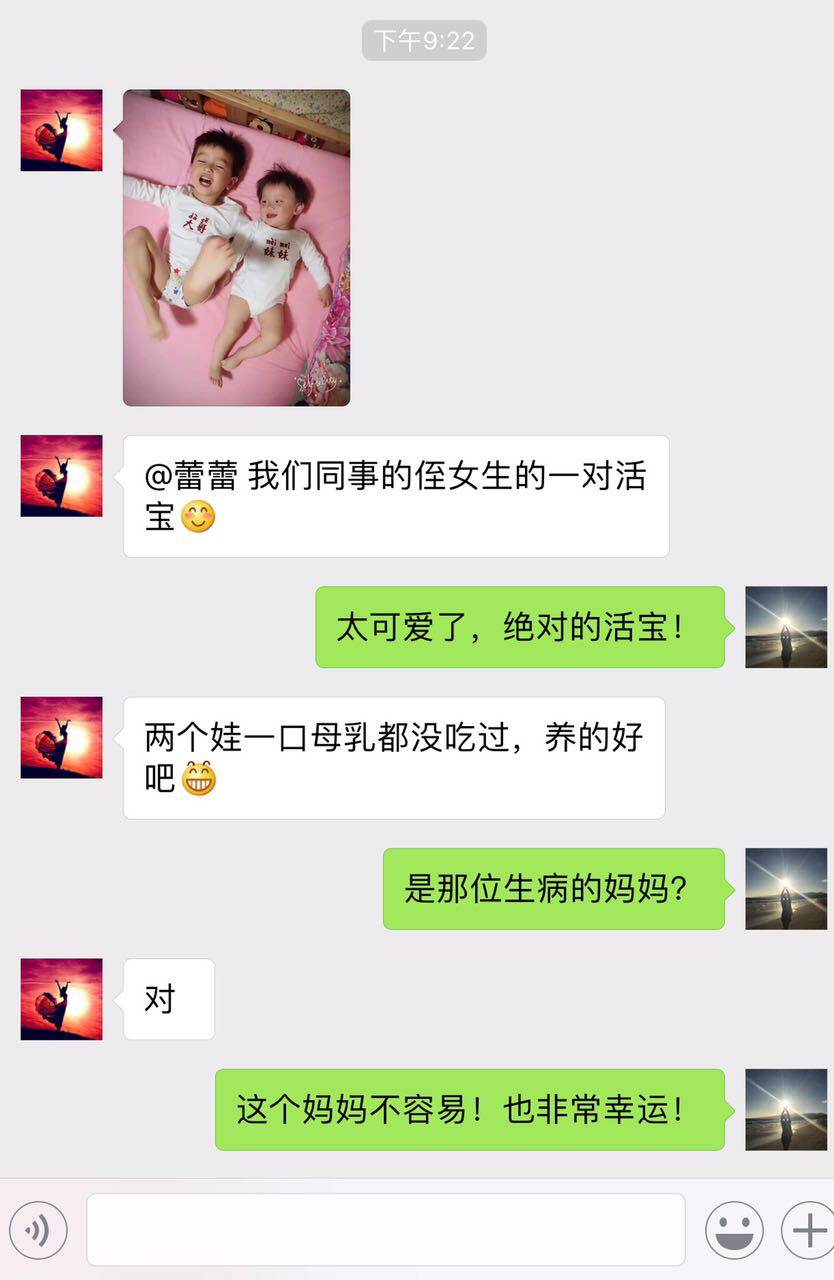The image size is (834, 1280).
Task: Tap the message text field
Action: click(385, 1230)
